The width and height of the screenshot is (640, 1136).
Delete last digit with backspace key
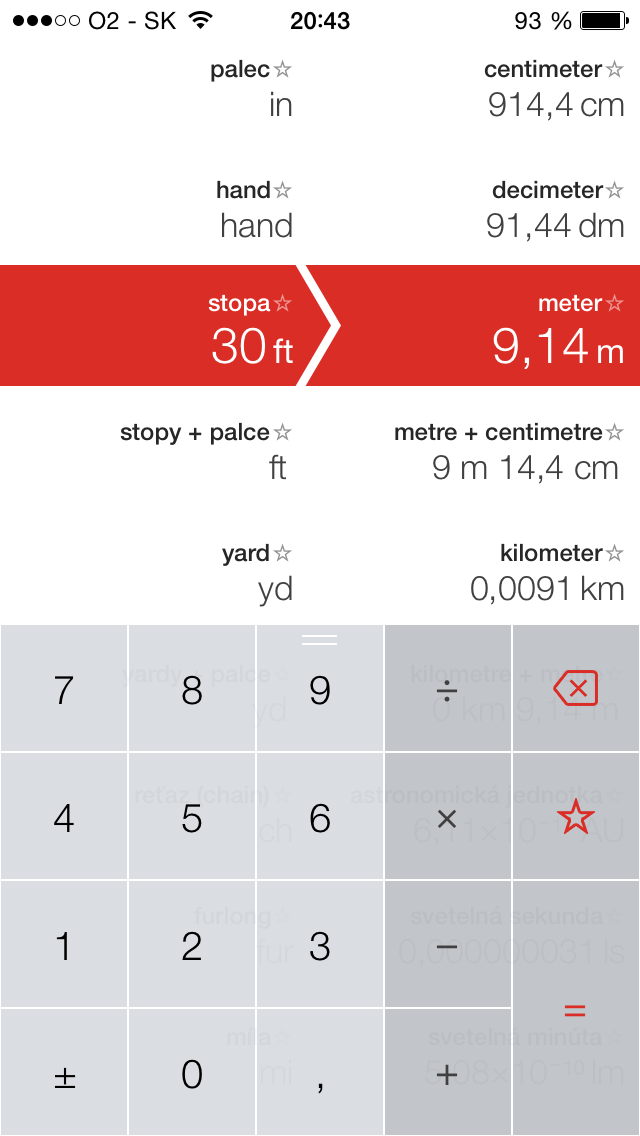pyautogui.click(x=575, y=689)
